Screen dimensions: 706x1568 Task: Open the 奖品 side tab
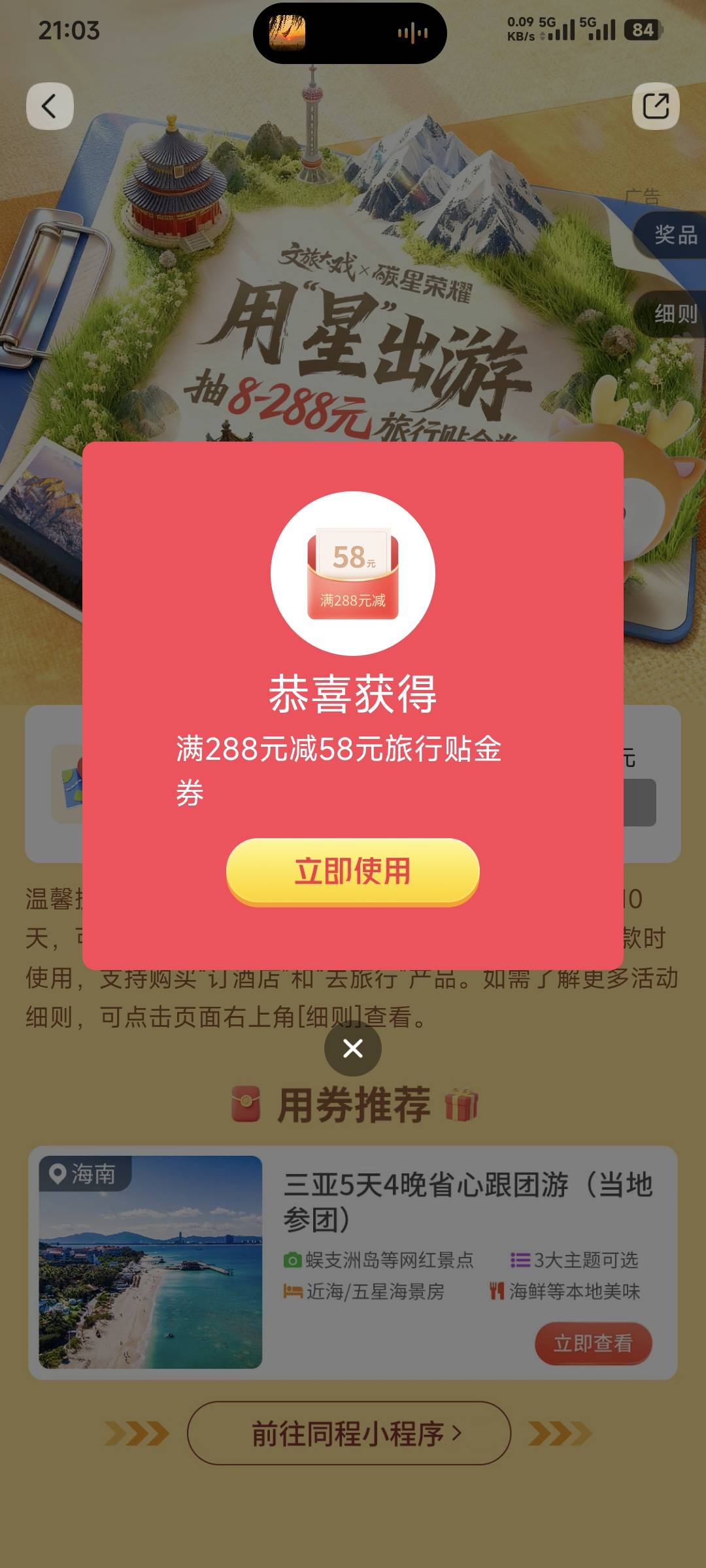pyautogui.click(x=672, y=235)
